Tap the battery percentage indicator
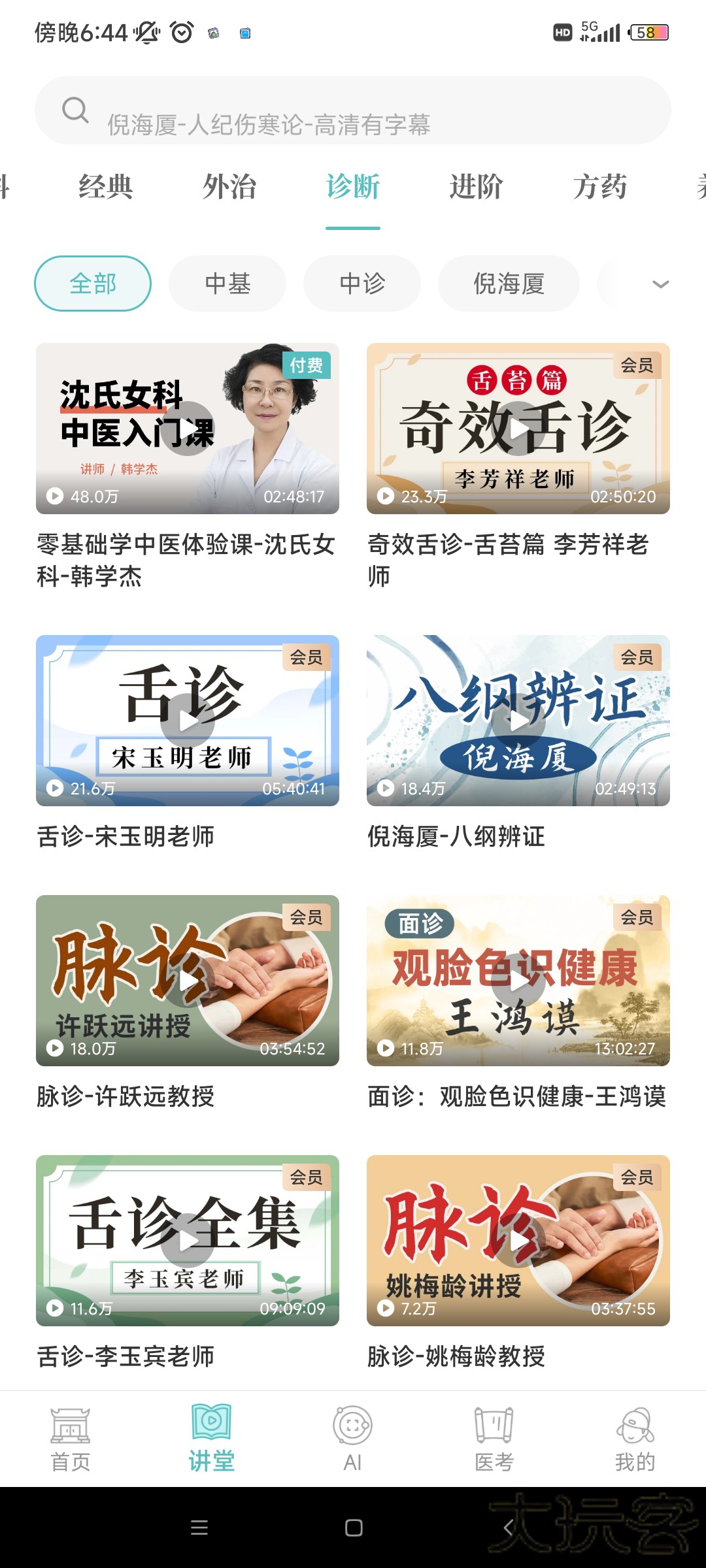The width and height of the screenshot is (706, 1568). tap(650, 31)
